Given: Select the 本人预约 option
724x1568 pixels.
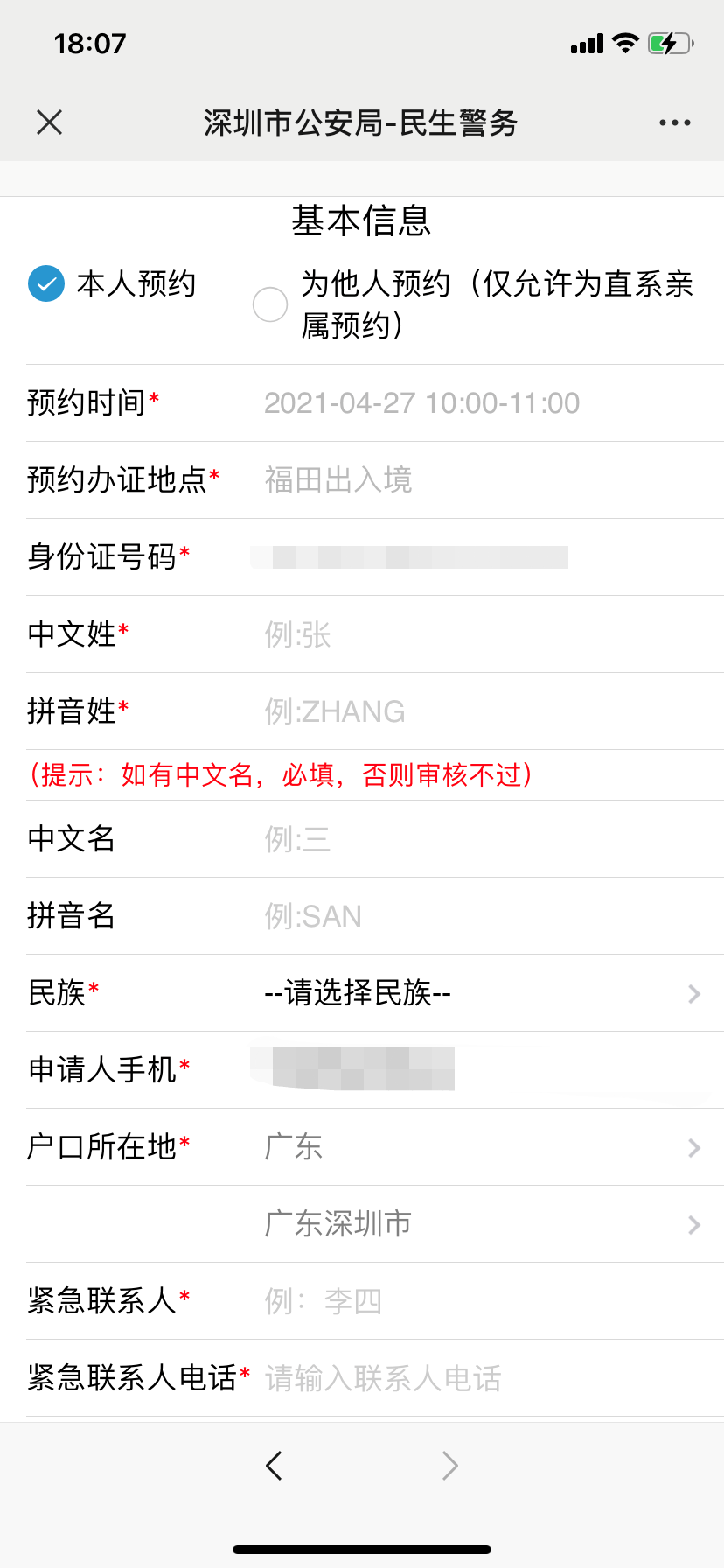Looking at the screenshot, I should point(46,283).
